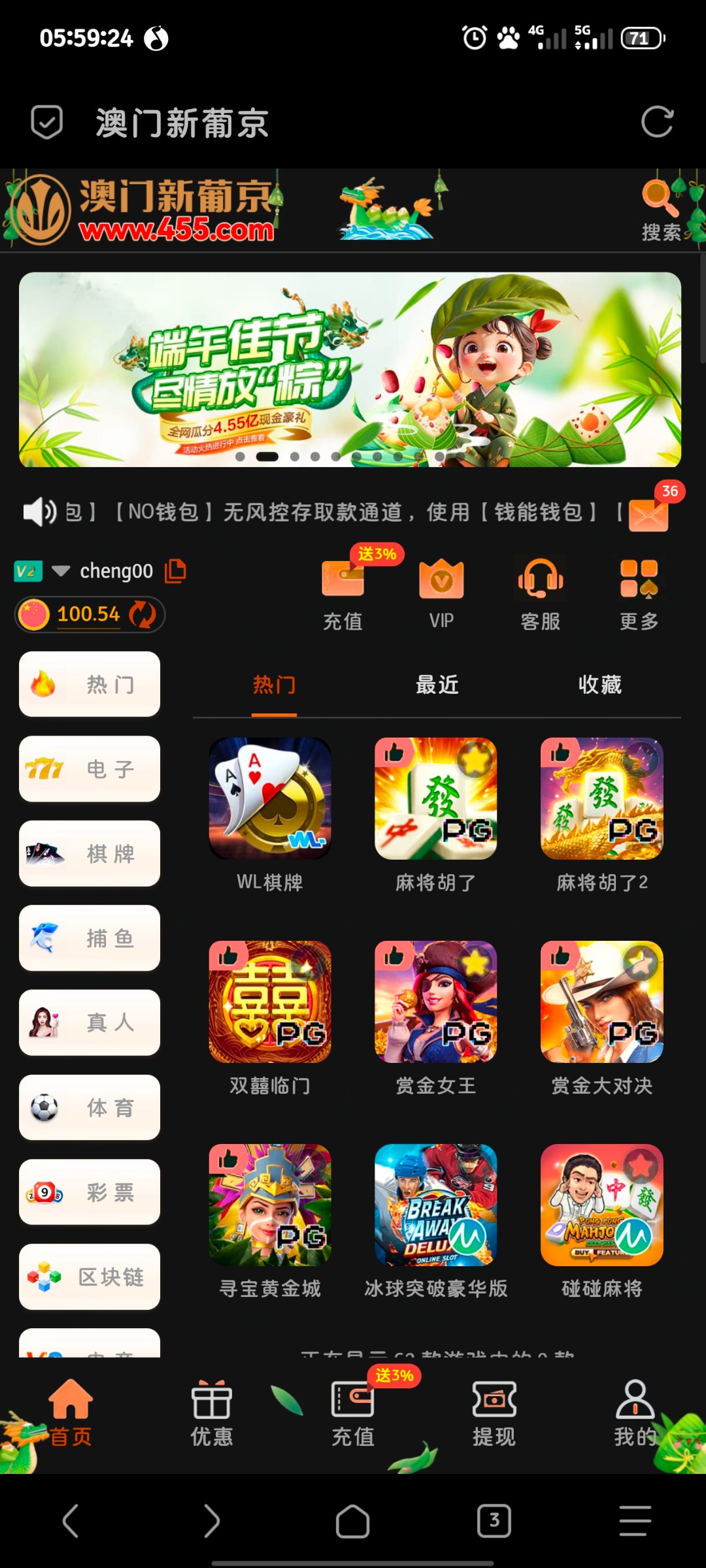This screenshot has height=1568, width=706.
Task: Refresh the 100.54 balance
Action: point(143,614)
